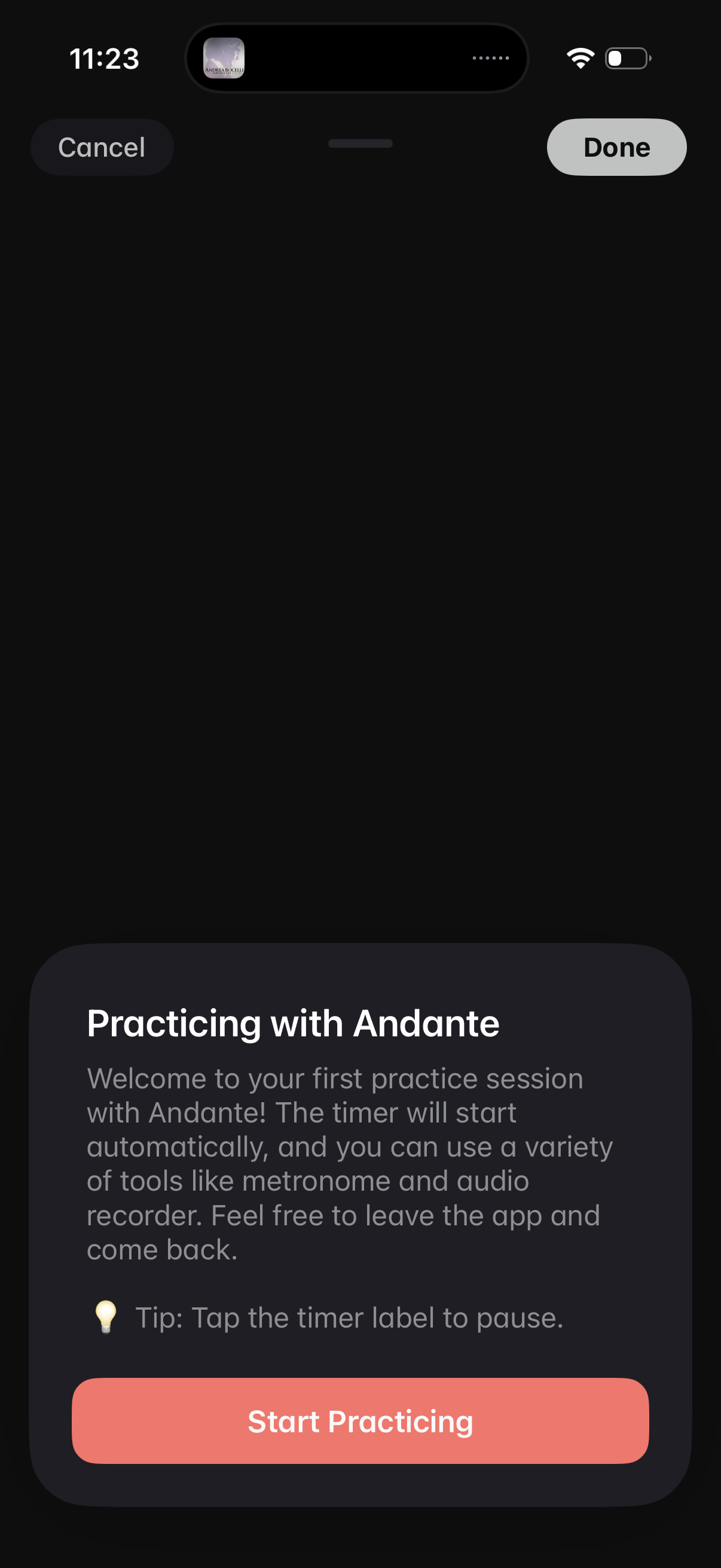The height and width of the screenshot is (1568, 721).
Task: Tap Done to confirm the session setup
Action: coord(616,147)
